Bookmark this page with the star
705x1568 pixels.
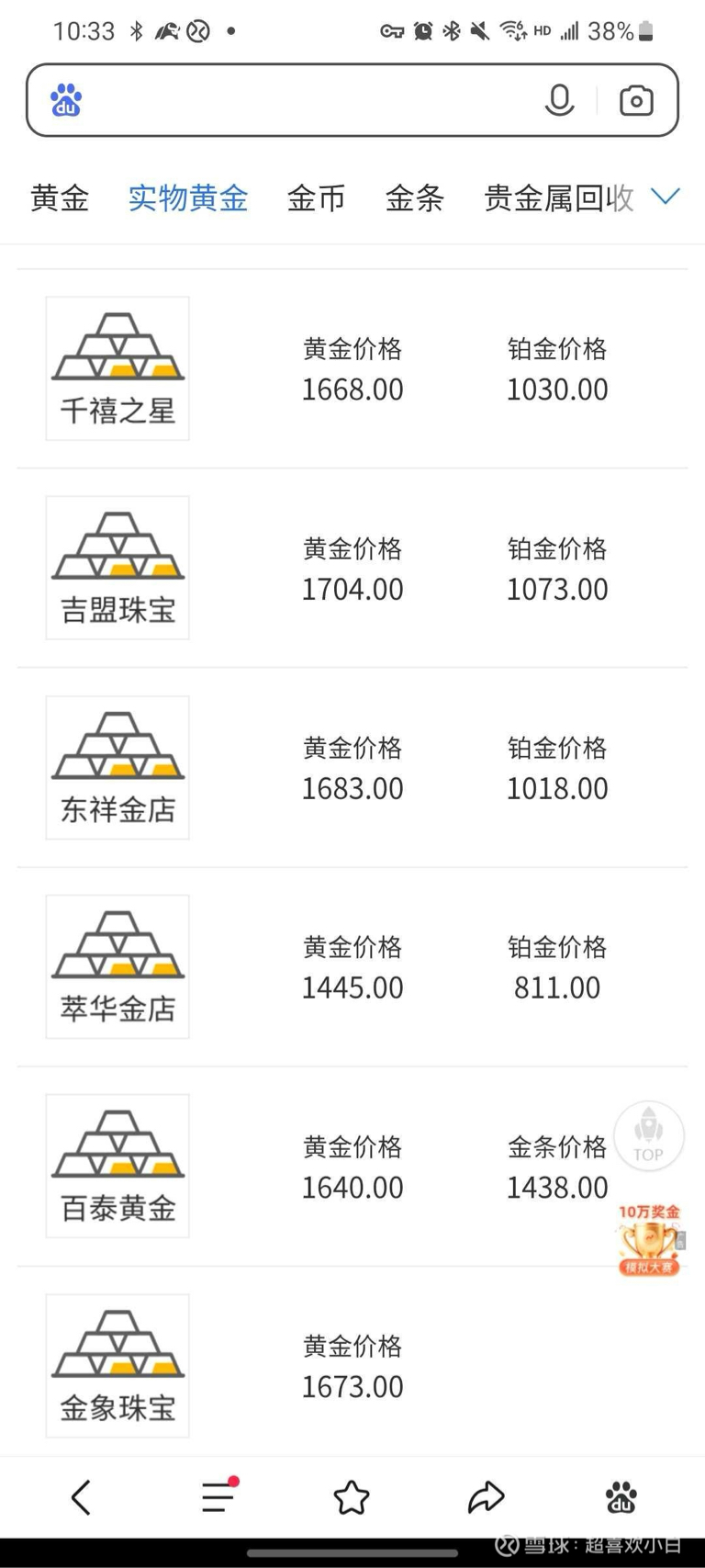(x=352, y=1497)
